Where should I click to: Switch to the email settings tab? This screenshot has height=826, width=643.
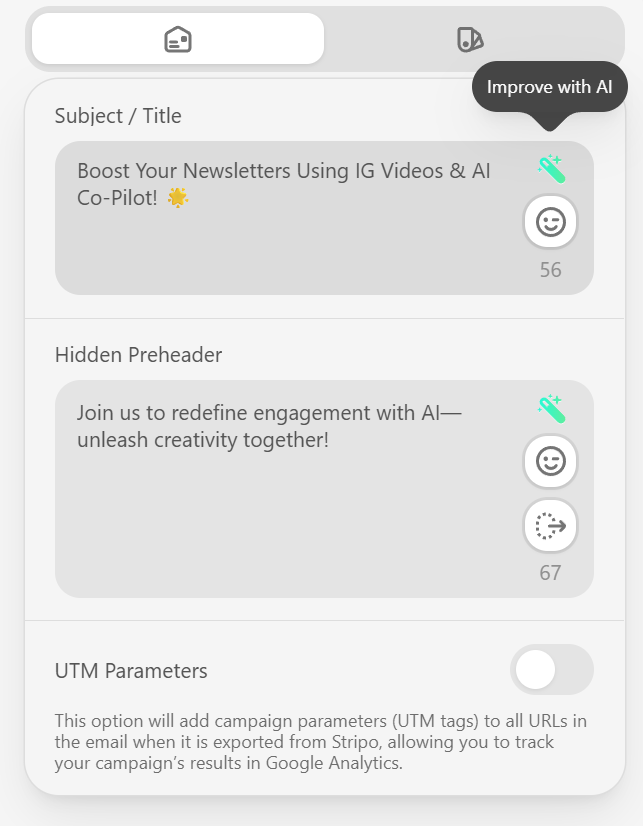click(178, 39)
